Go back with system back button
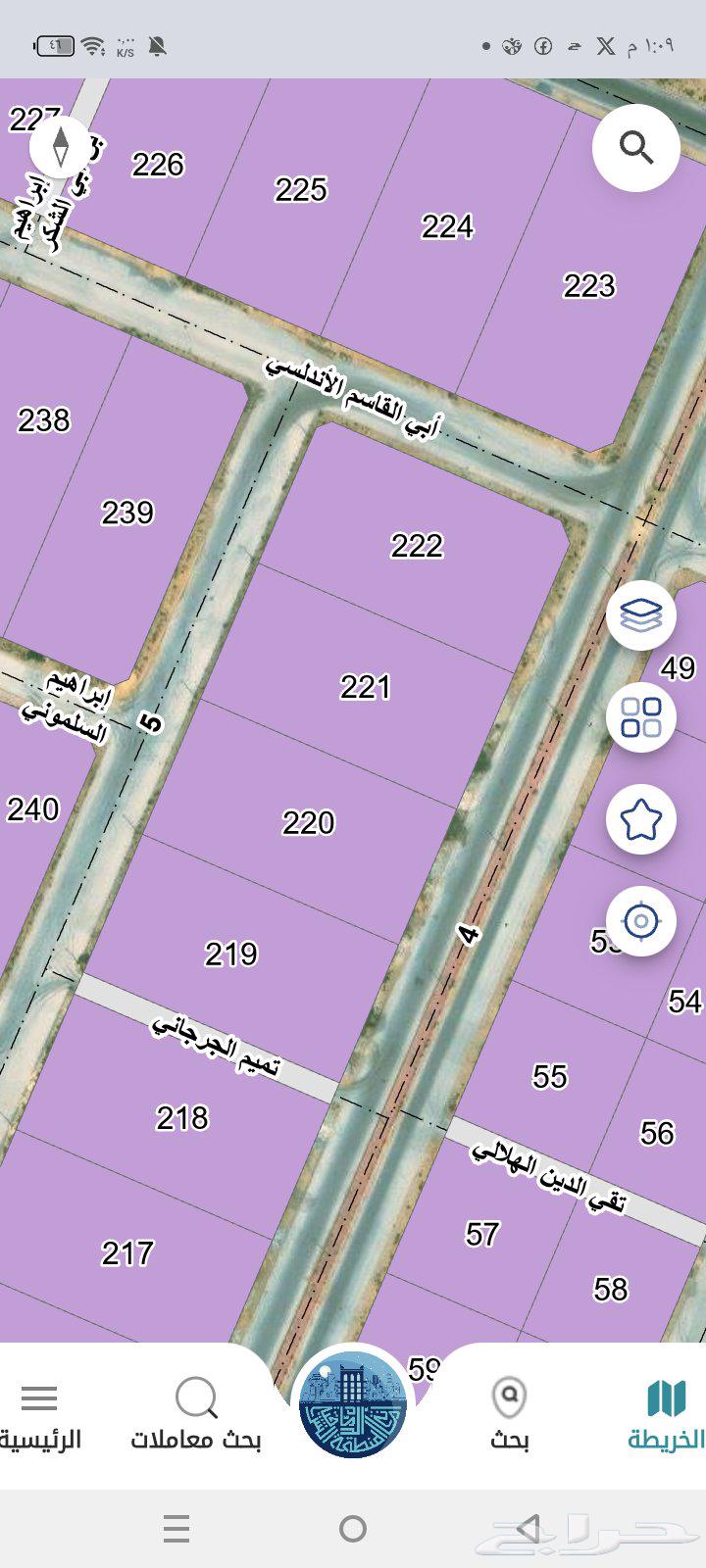706x1568 pixels. [x=529, y=1528]
